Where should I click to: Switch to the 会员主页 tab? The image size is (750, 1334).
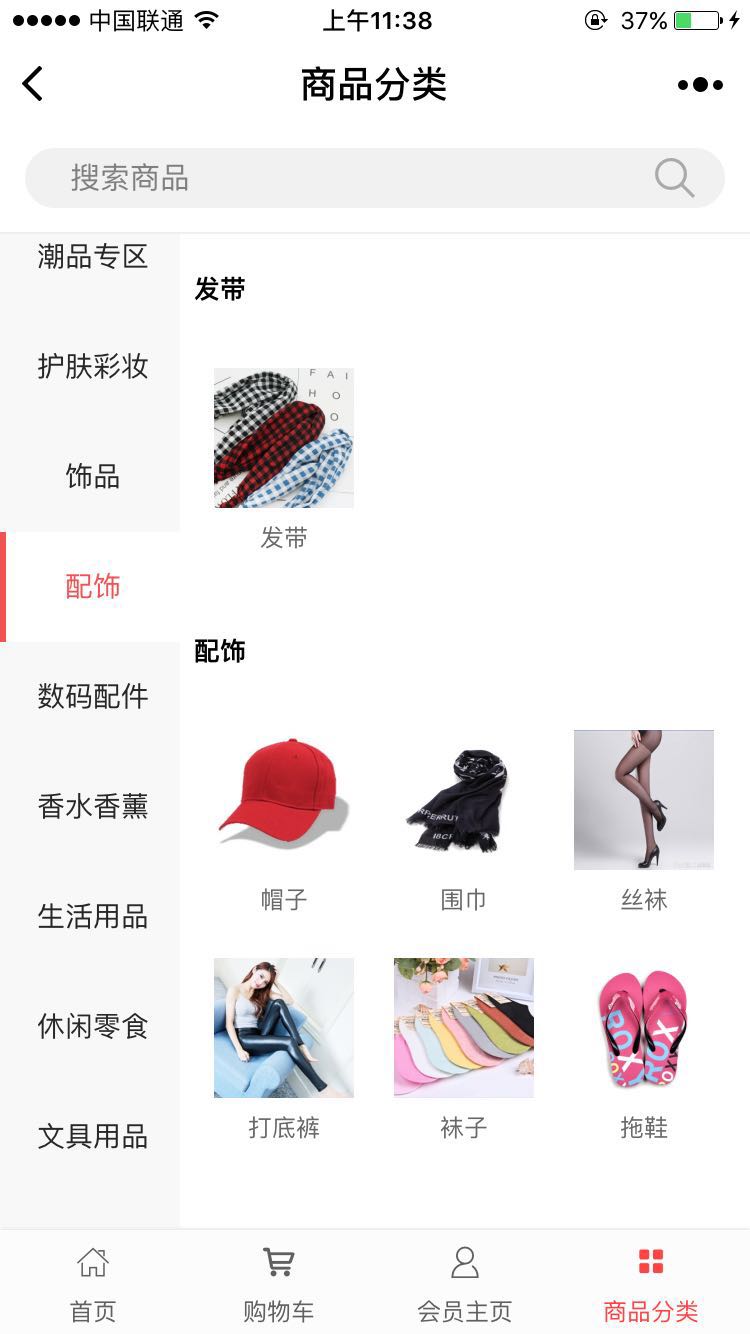464,1283
